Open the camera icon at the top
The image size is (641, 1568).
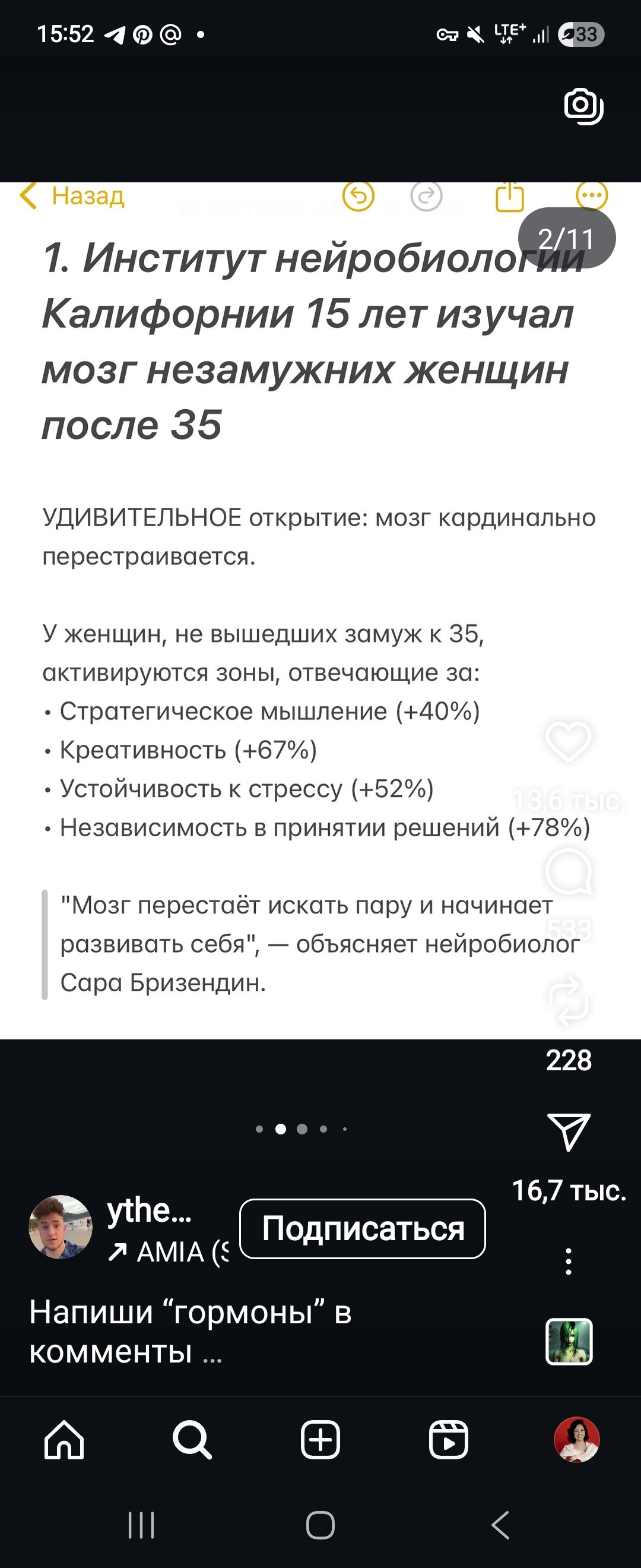tap(583, 106)
